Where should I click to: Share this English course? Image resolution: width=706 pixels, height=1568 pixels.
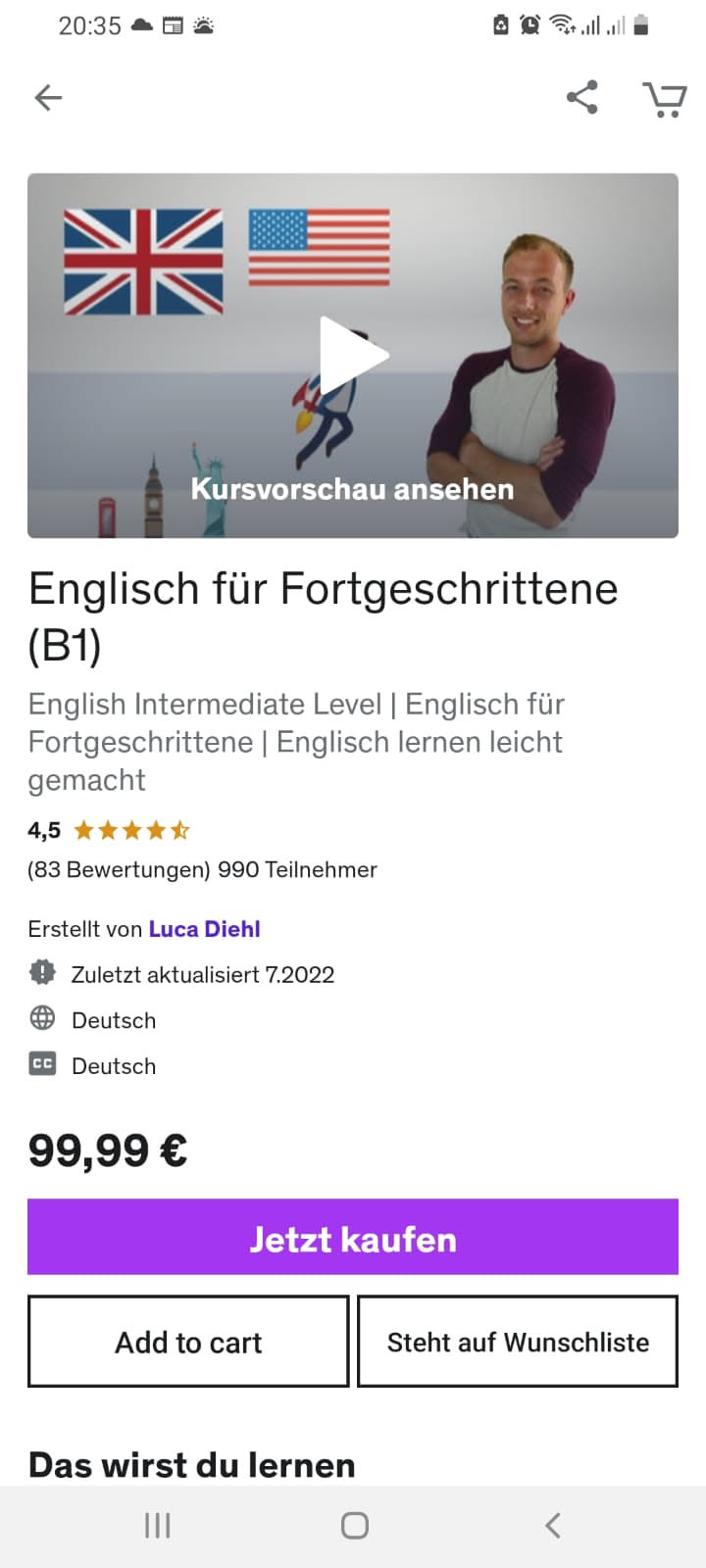pyautogui.click(x=581, y=98)
